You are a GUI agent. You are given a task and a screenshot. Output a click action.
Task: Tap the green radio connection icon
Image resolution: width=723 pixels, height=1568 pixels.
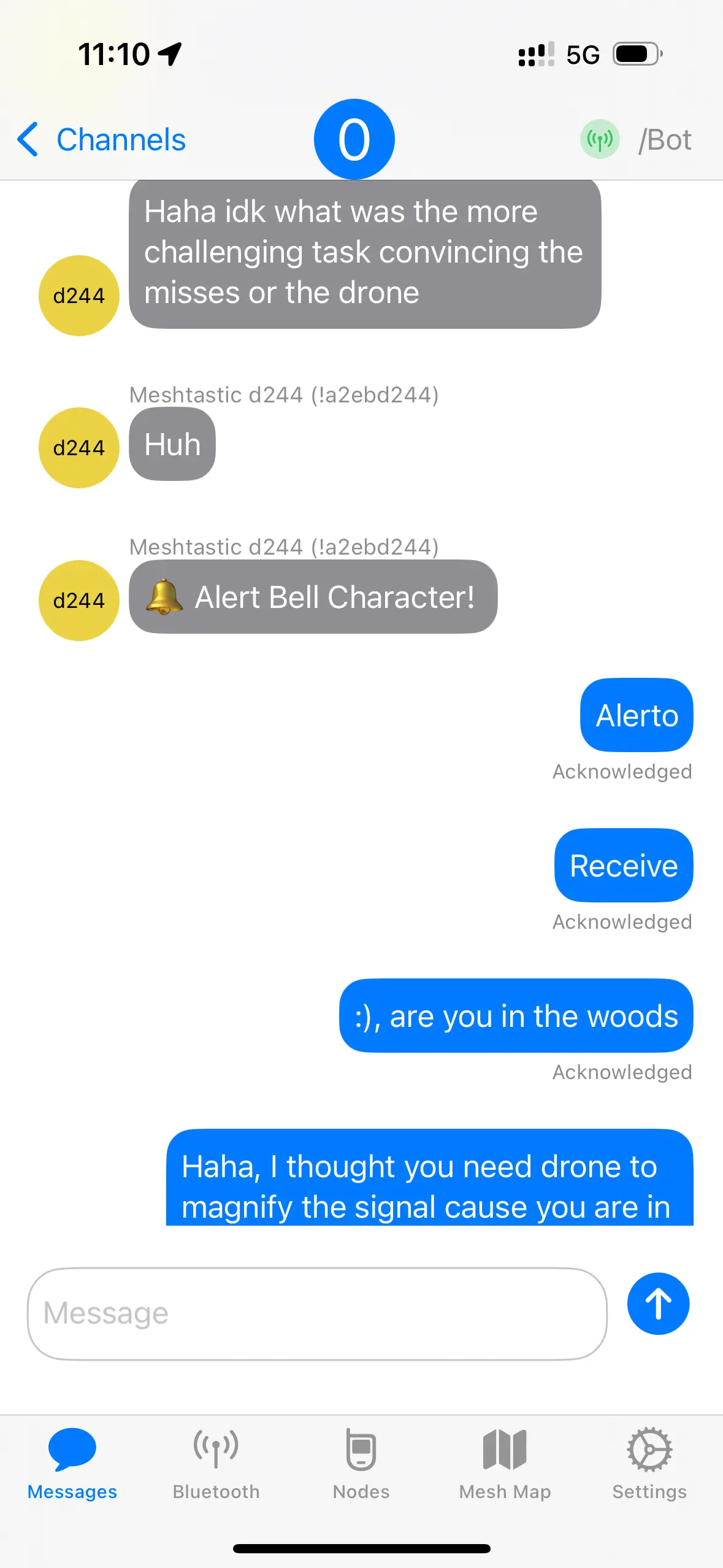pos(599,139)
